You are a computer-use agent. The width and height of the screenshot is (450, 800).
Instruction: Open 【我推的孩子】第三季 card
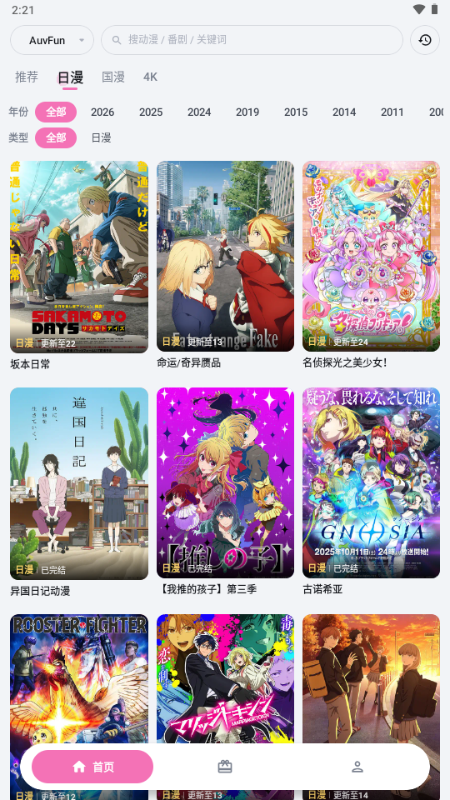coord(225,492)
